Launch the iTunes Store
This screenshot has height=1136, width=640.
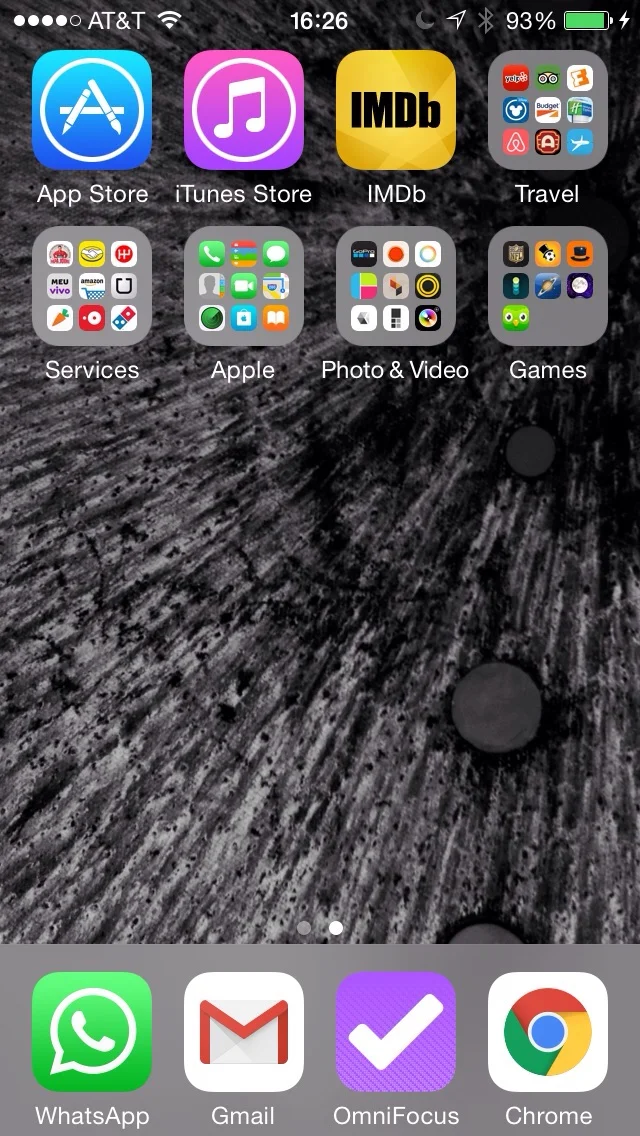point(244,110)
